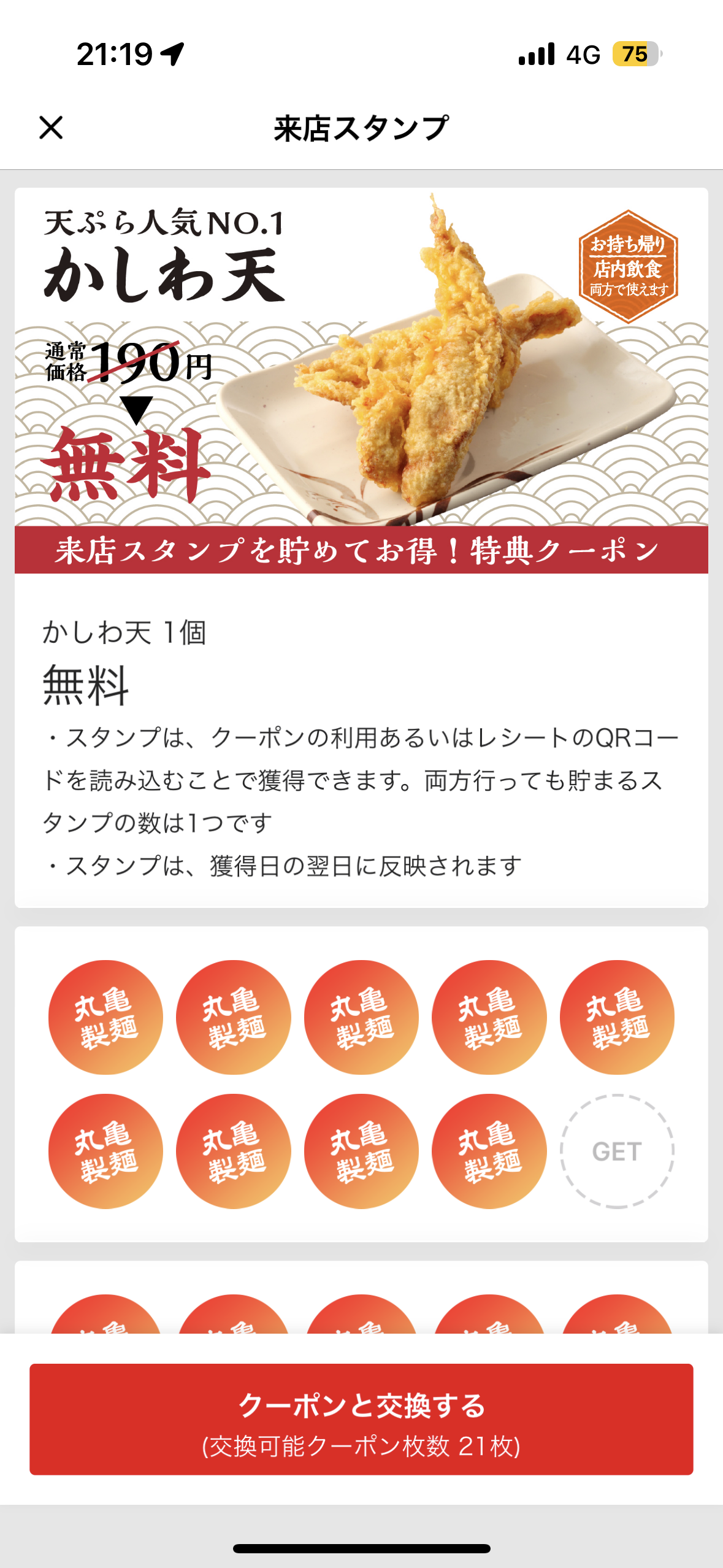Tap the last stamp in the first row

pyautogui.click(x=618, y=1017)
